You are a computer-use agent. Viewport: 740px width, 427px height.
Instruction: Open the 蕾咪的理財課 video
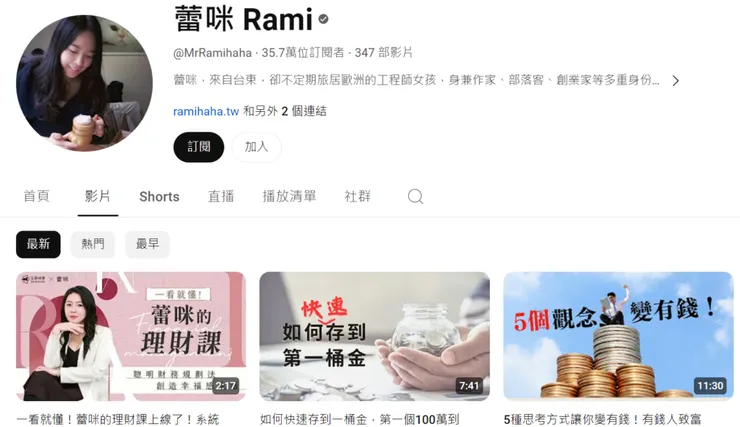[x=131, y=336]
